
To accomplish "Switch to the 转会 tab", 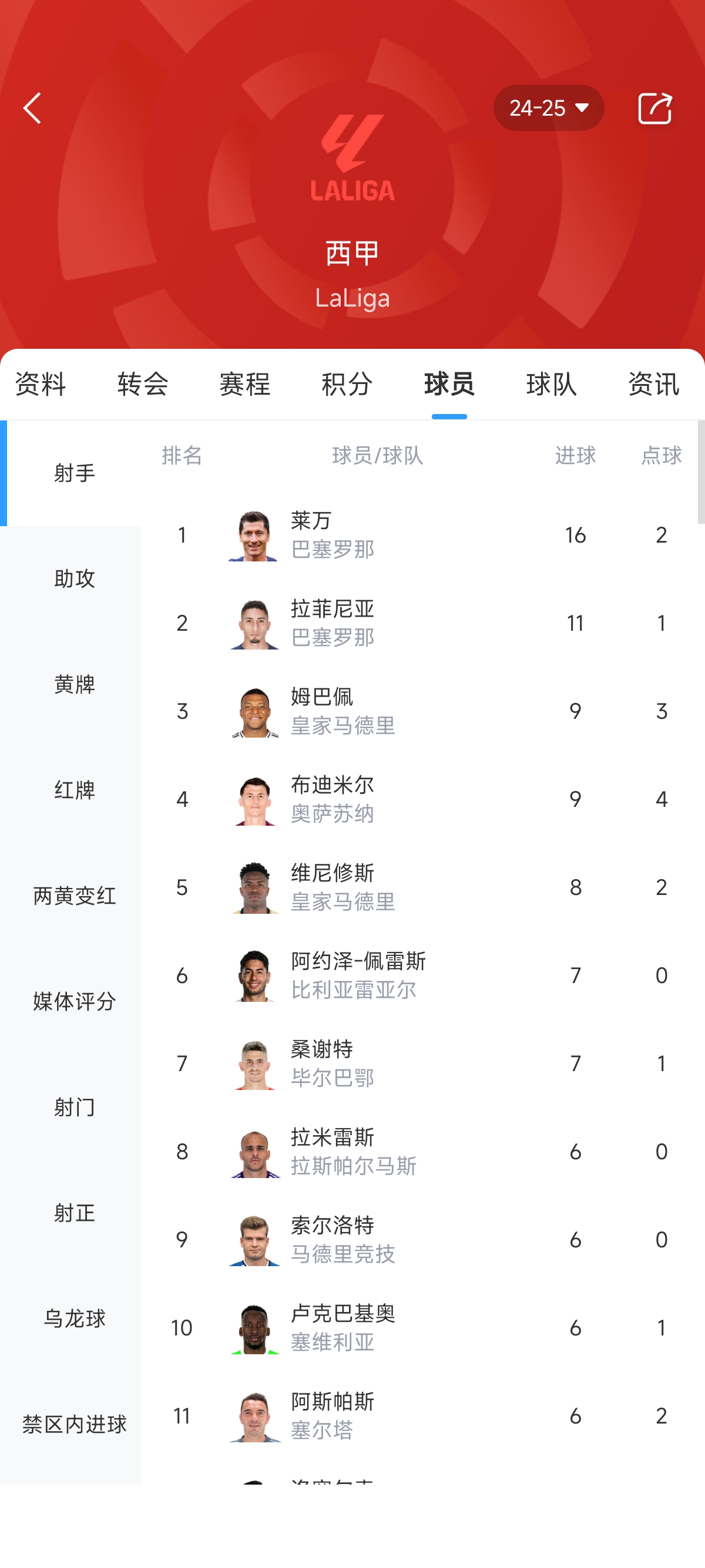I will click(142, 384).
